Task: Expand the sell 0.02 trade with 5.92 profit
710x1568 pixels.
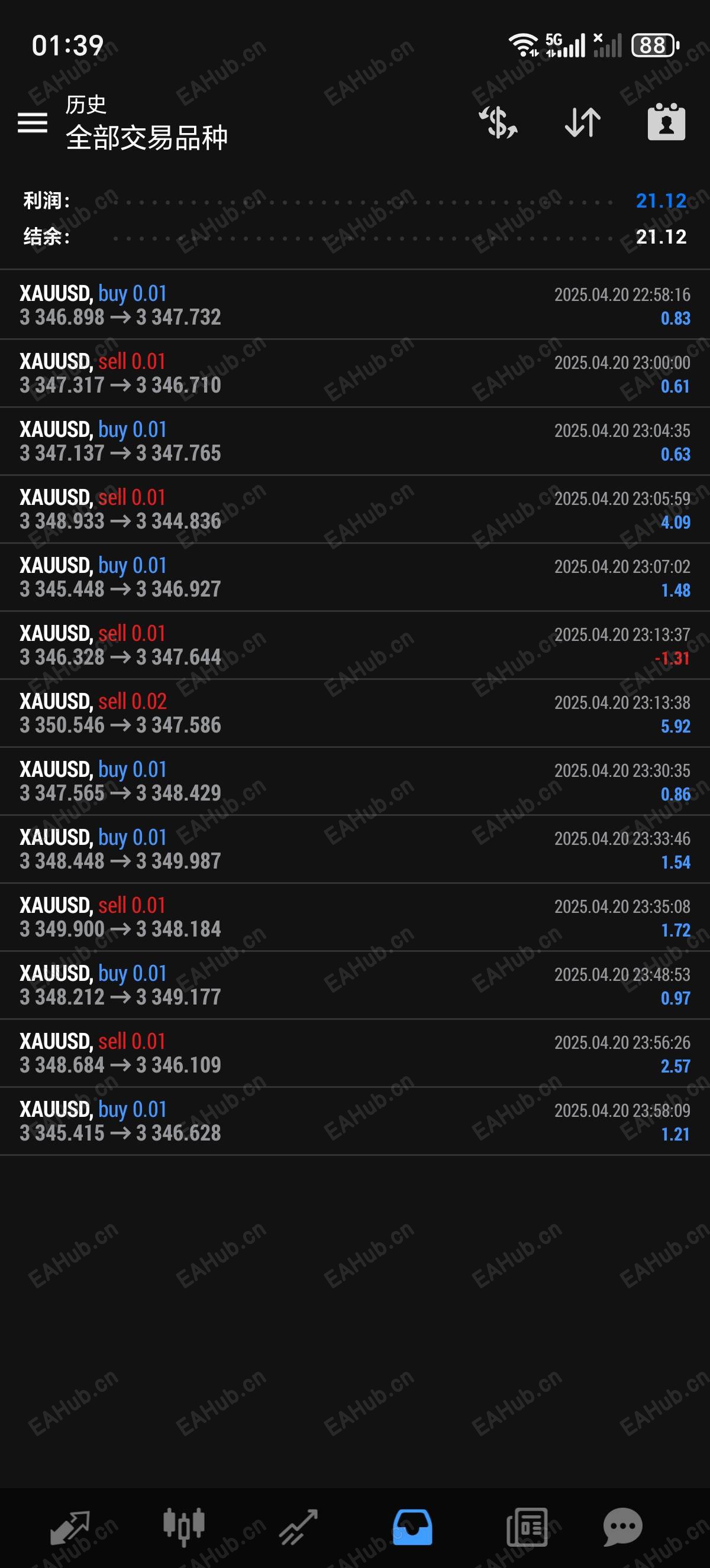Action: [355, 714]
